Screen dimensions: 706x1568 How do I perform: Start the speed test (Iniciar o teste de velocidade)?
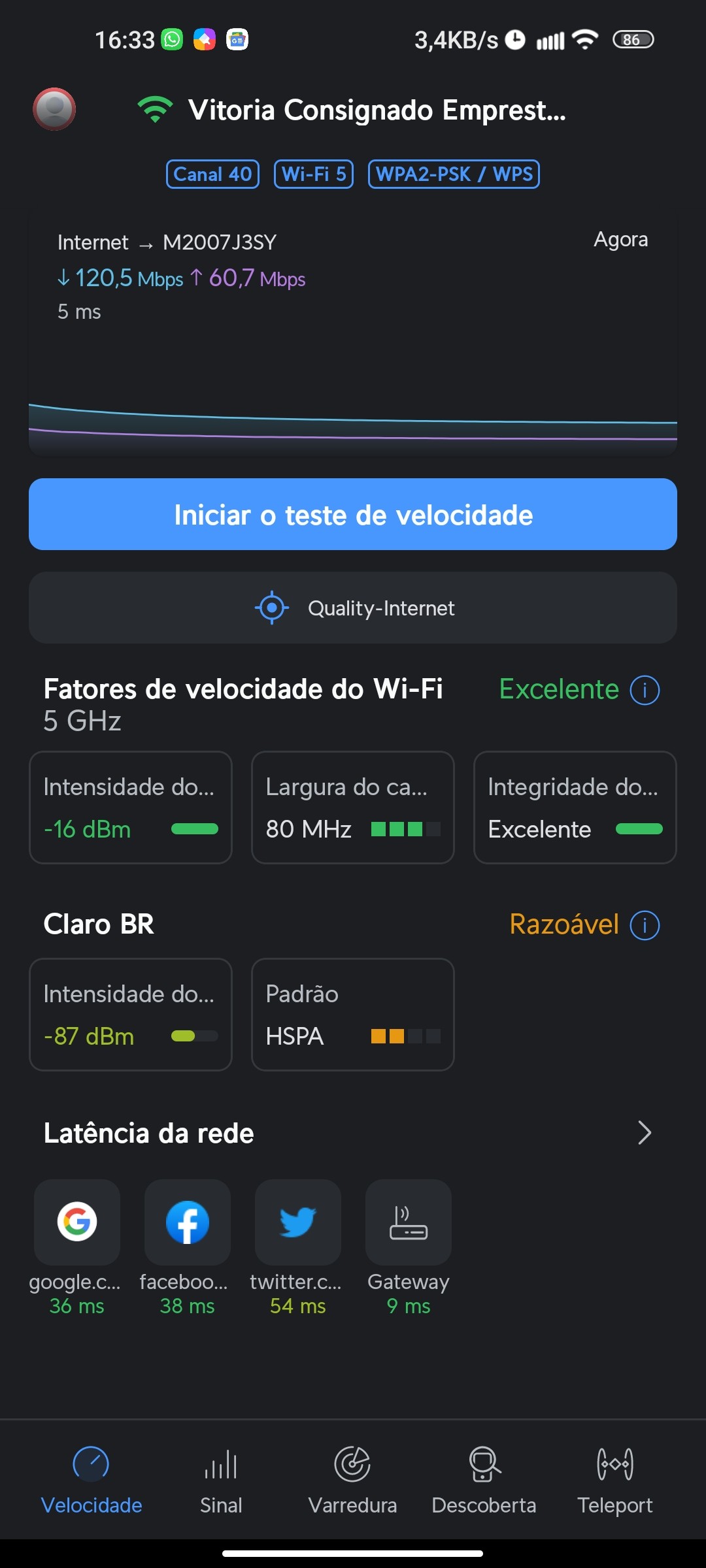(353, 514)
